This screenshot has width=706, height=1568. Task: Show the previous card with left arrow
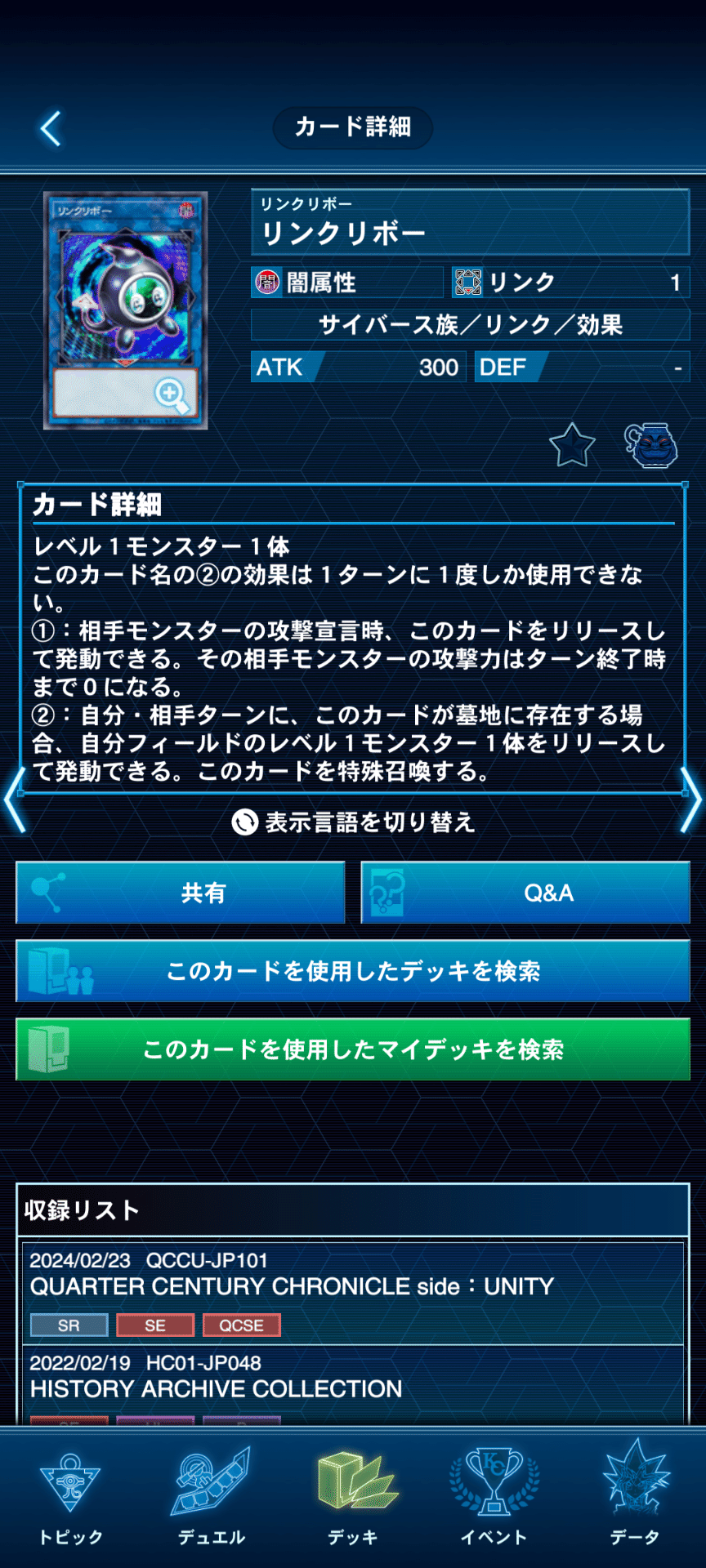tap(15, 799)
